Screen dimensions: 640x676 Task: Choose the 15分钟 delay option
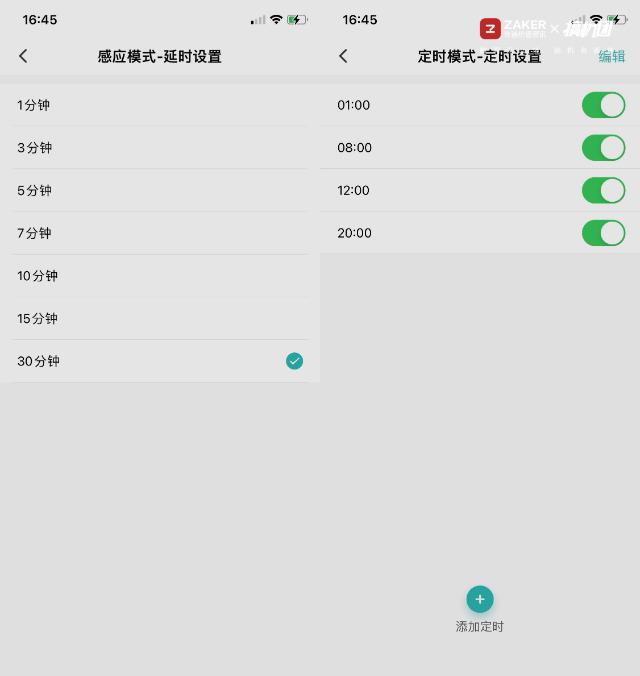coord(160,319)
